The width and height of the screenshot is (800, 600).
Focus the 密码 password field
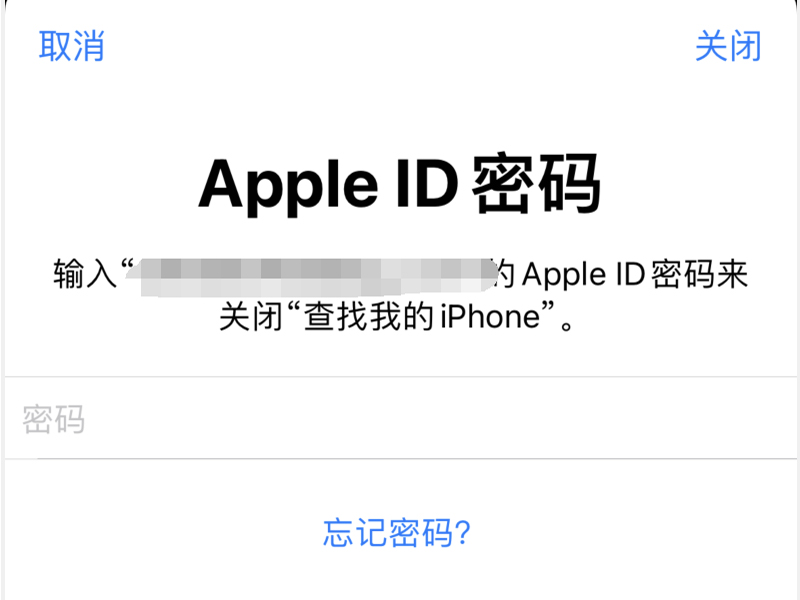pos(400,419)
